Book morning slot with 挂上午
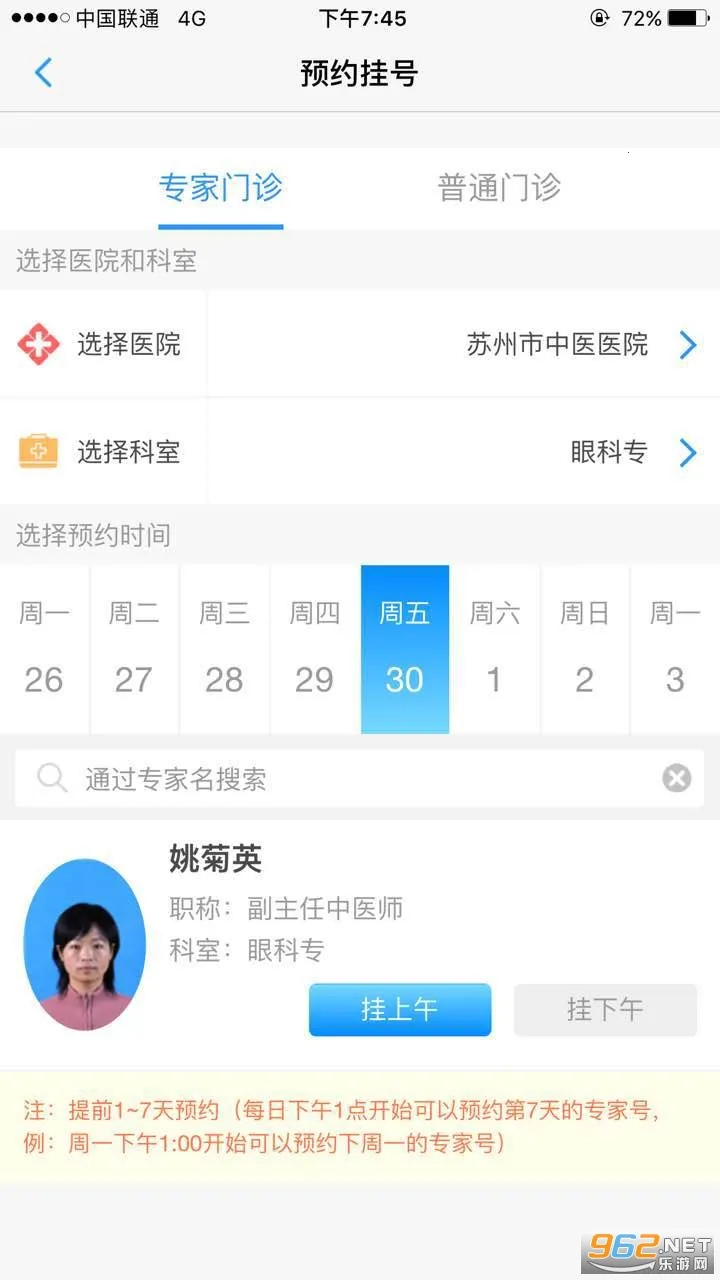This screenshot has height=1280, width=720. pyautogui.click(x=399, y=1009)
